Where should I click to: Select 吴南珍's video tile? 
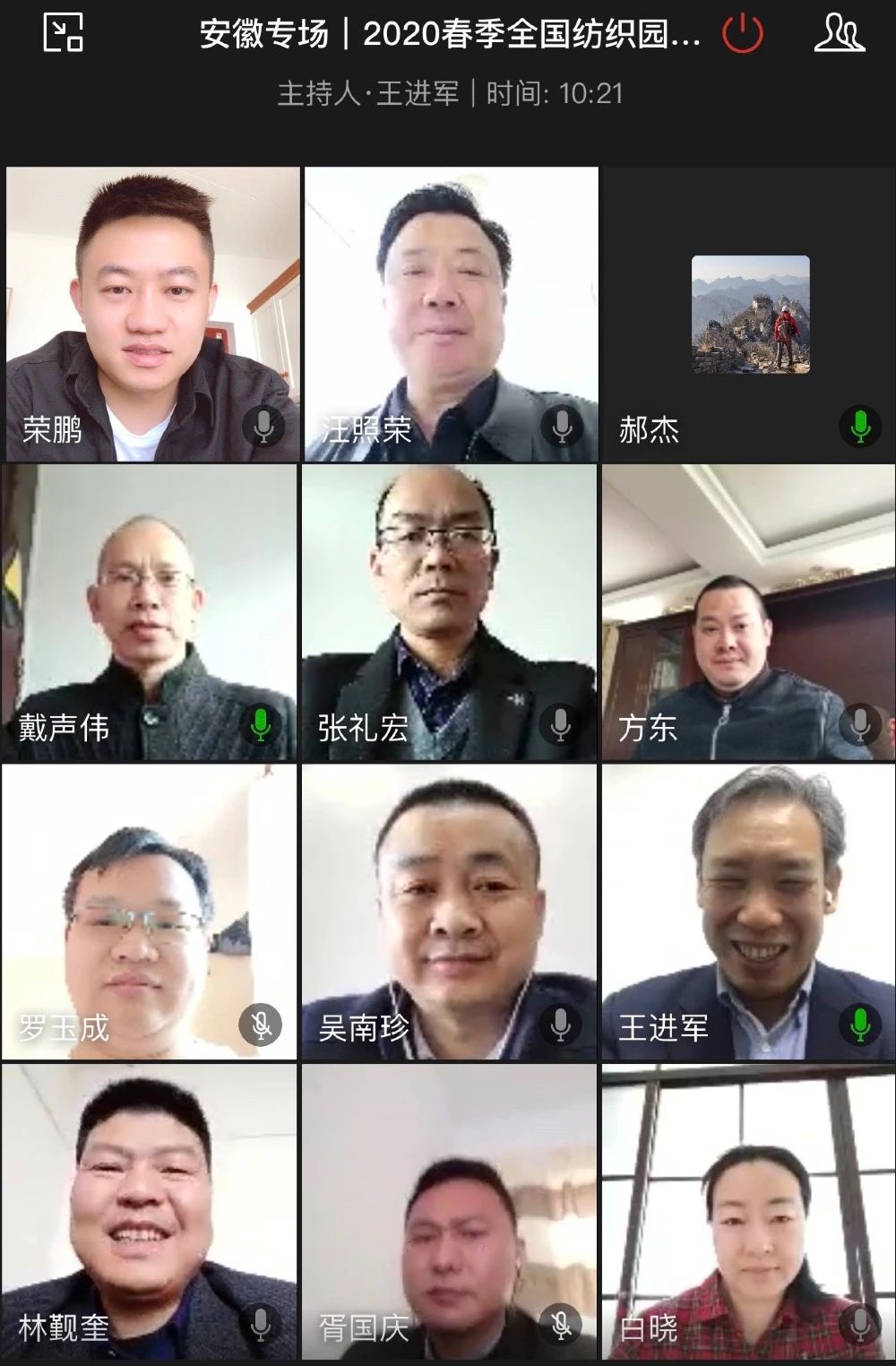[450, 912]
